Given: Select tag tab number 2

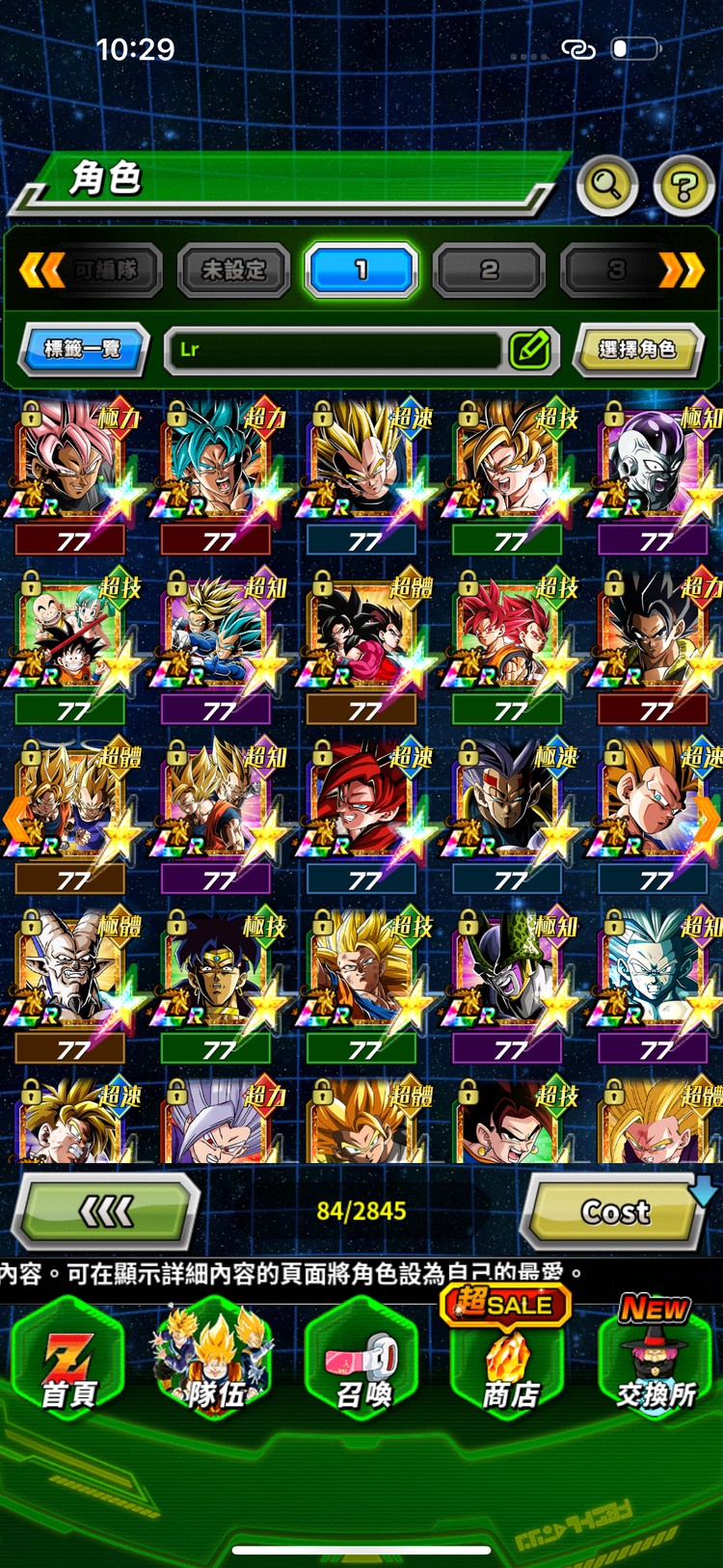Looking at the screenshot, I should point(489,270).
